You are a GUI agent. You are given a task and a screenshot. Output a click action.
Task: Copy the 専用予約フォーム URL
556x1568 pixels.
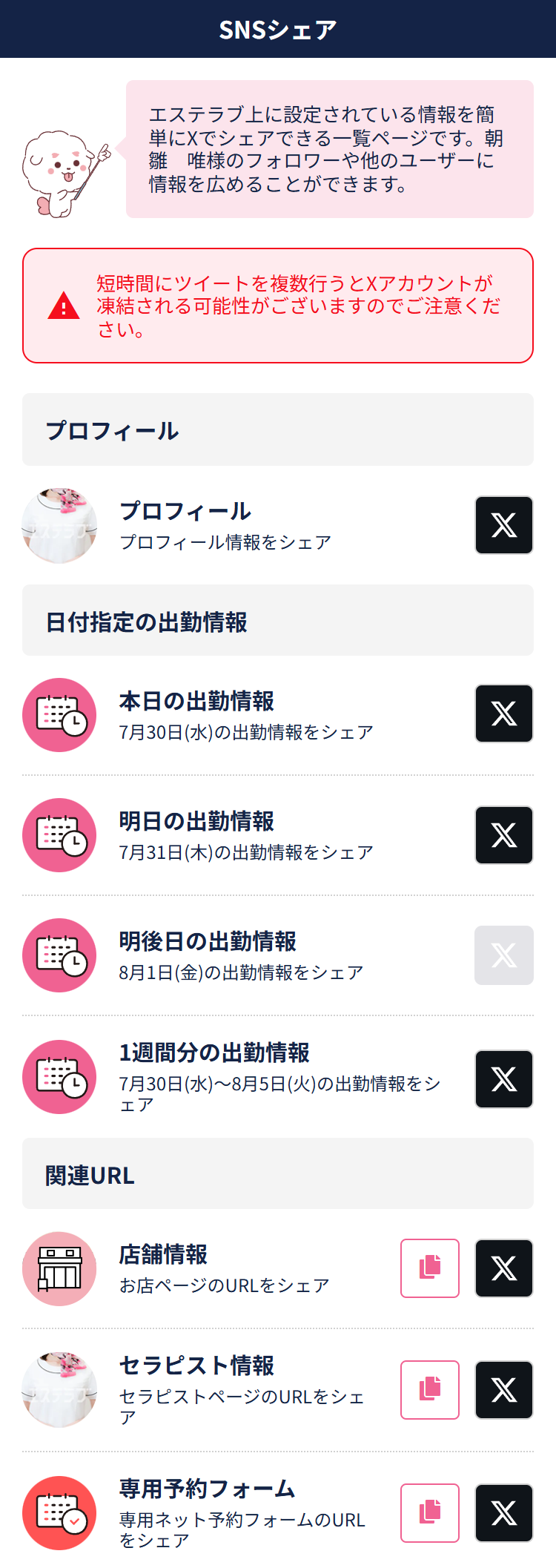pos(430,1513)
